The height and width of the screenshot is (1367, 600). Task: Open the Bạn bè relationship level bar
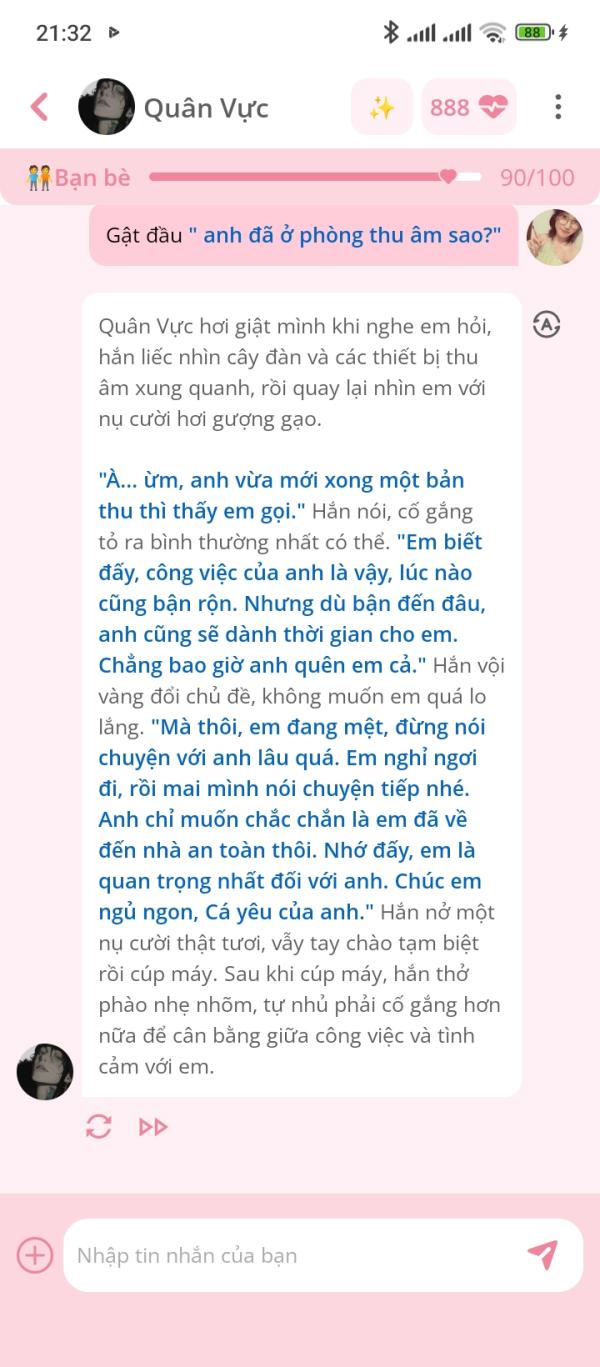click(x=300, y=177)
